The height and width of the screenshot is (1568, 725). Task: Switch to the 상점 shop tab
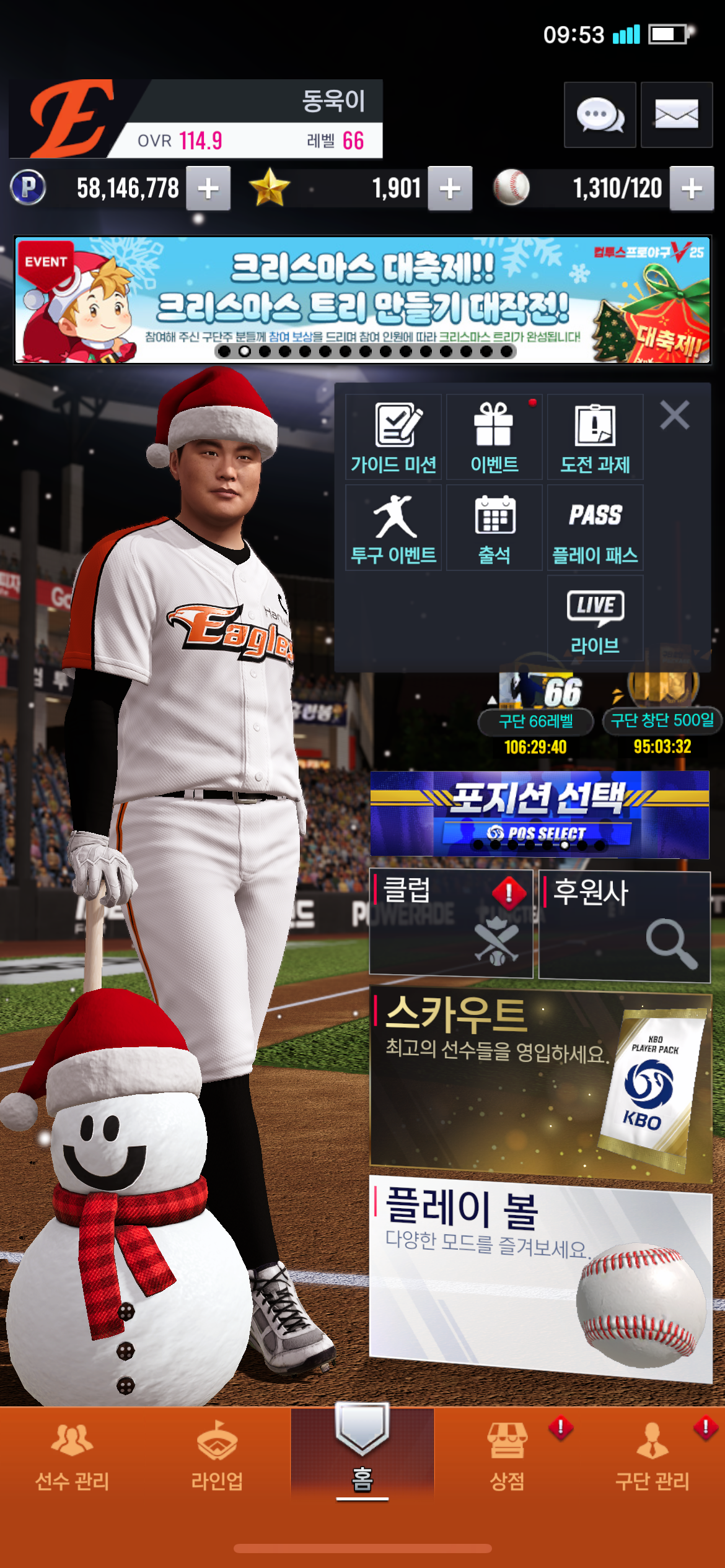[507, 1455]
